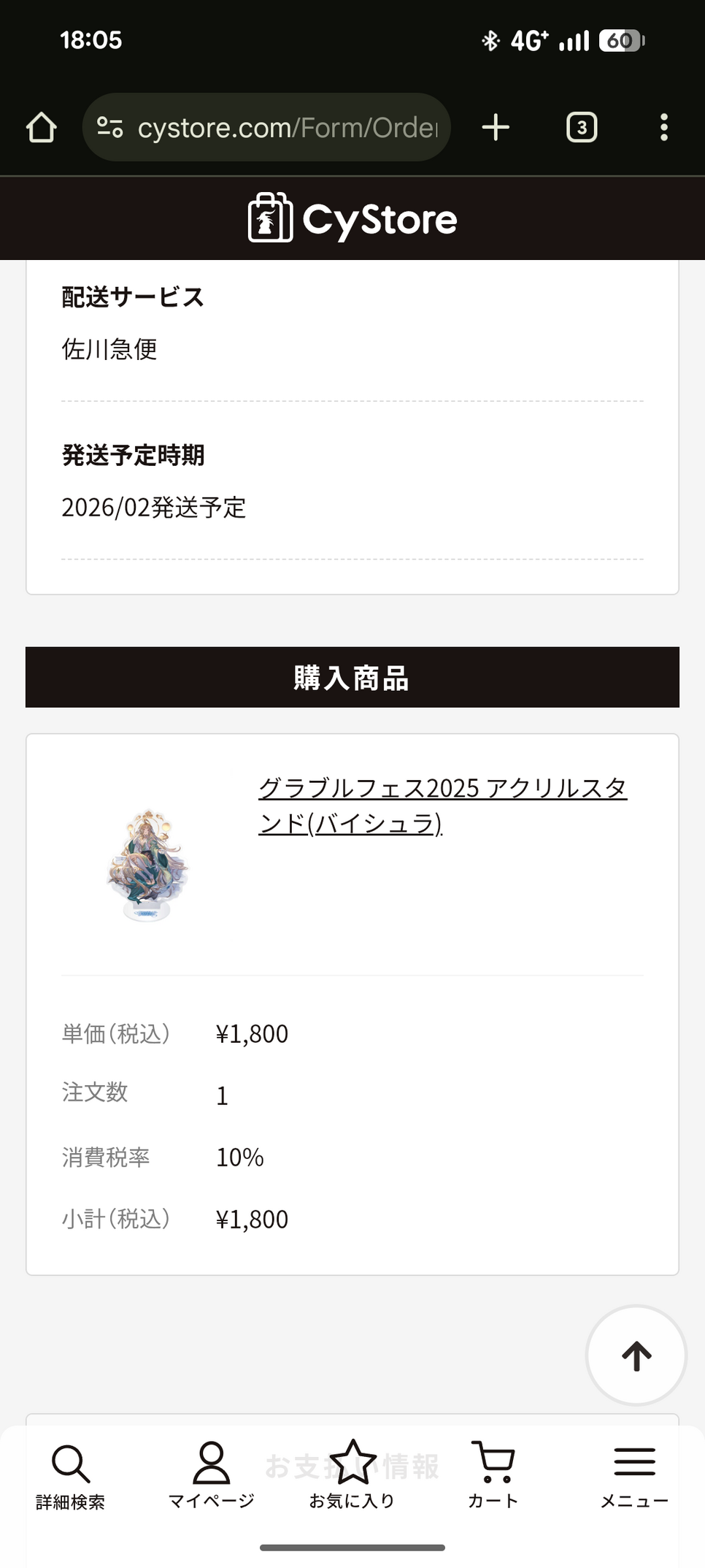Jump back to top of page

coord(636,1355)
